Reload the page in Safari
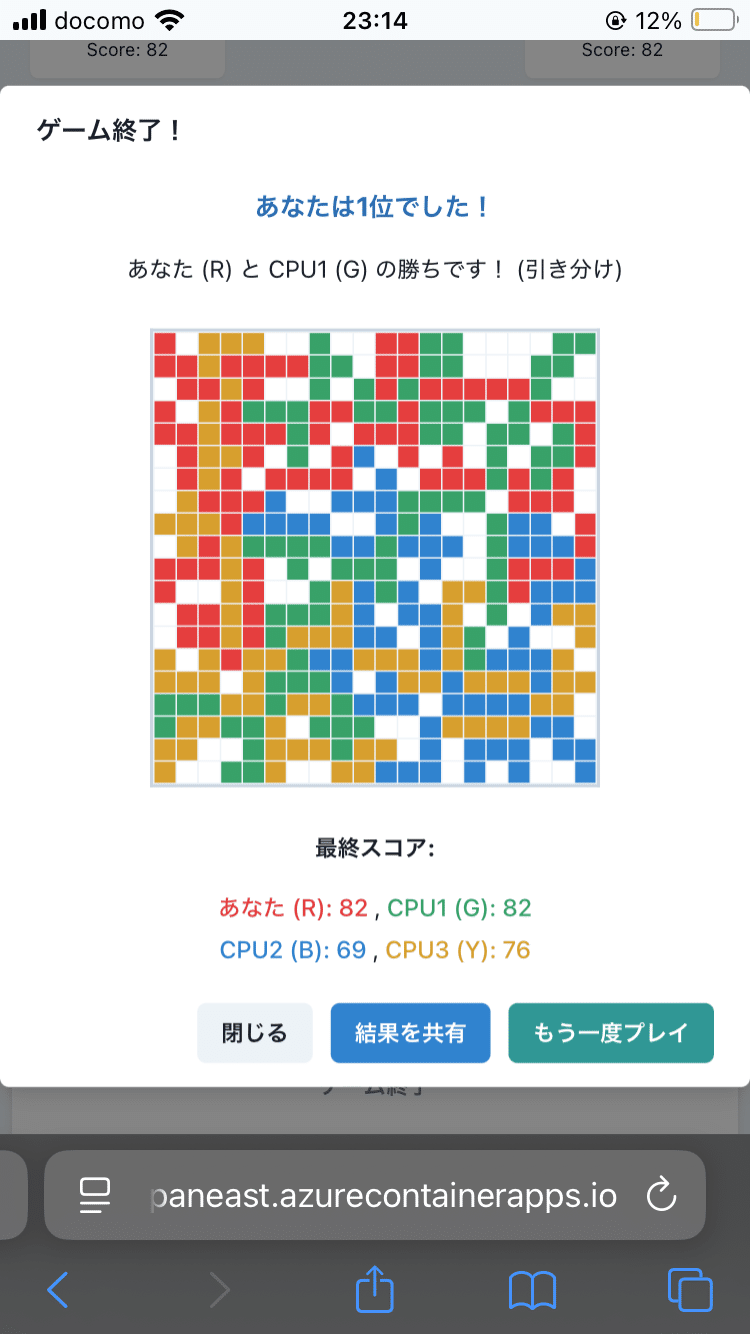Screen dimensions: 750x1334 661,1195
